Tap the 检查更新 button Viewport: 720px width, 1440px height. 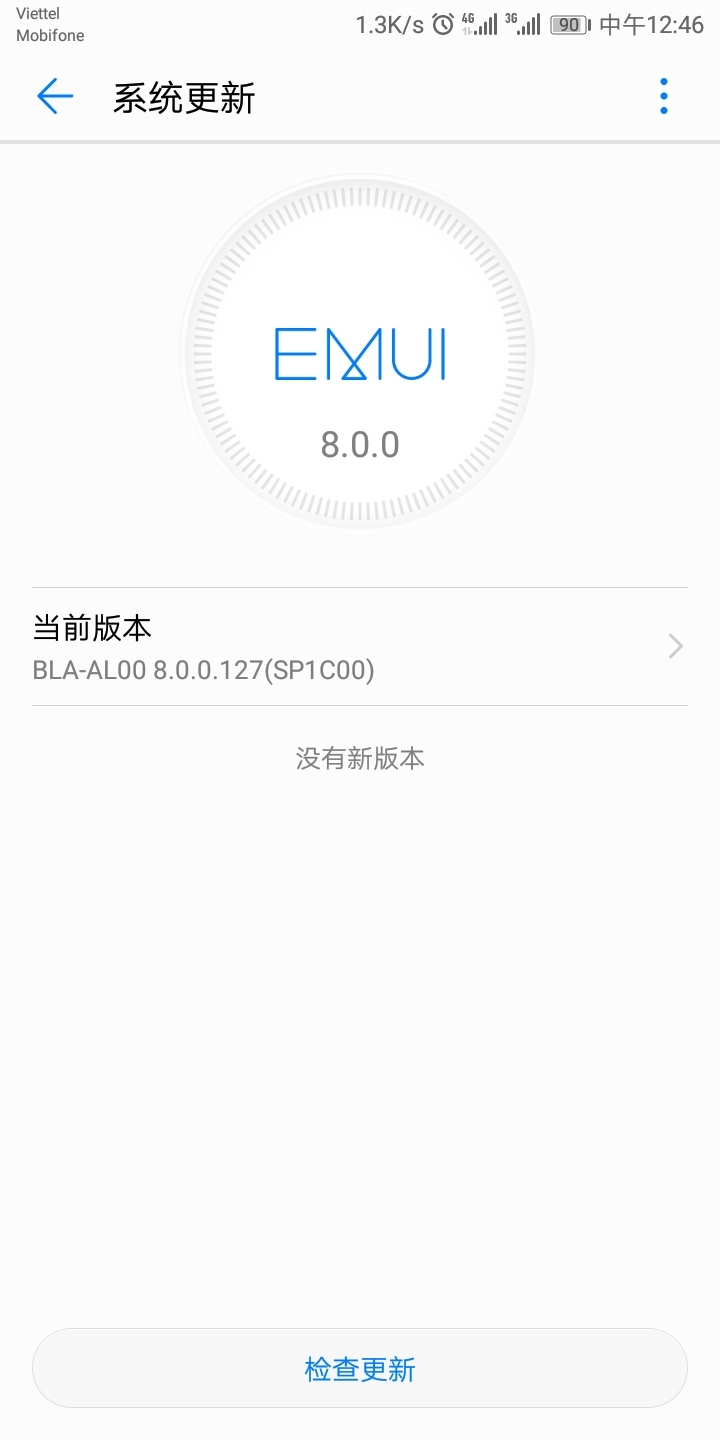click(360, 1368)
